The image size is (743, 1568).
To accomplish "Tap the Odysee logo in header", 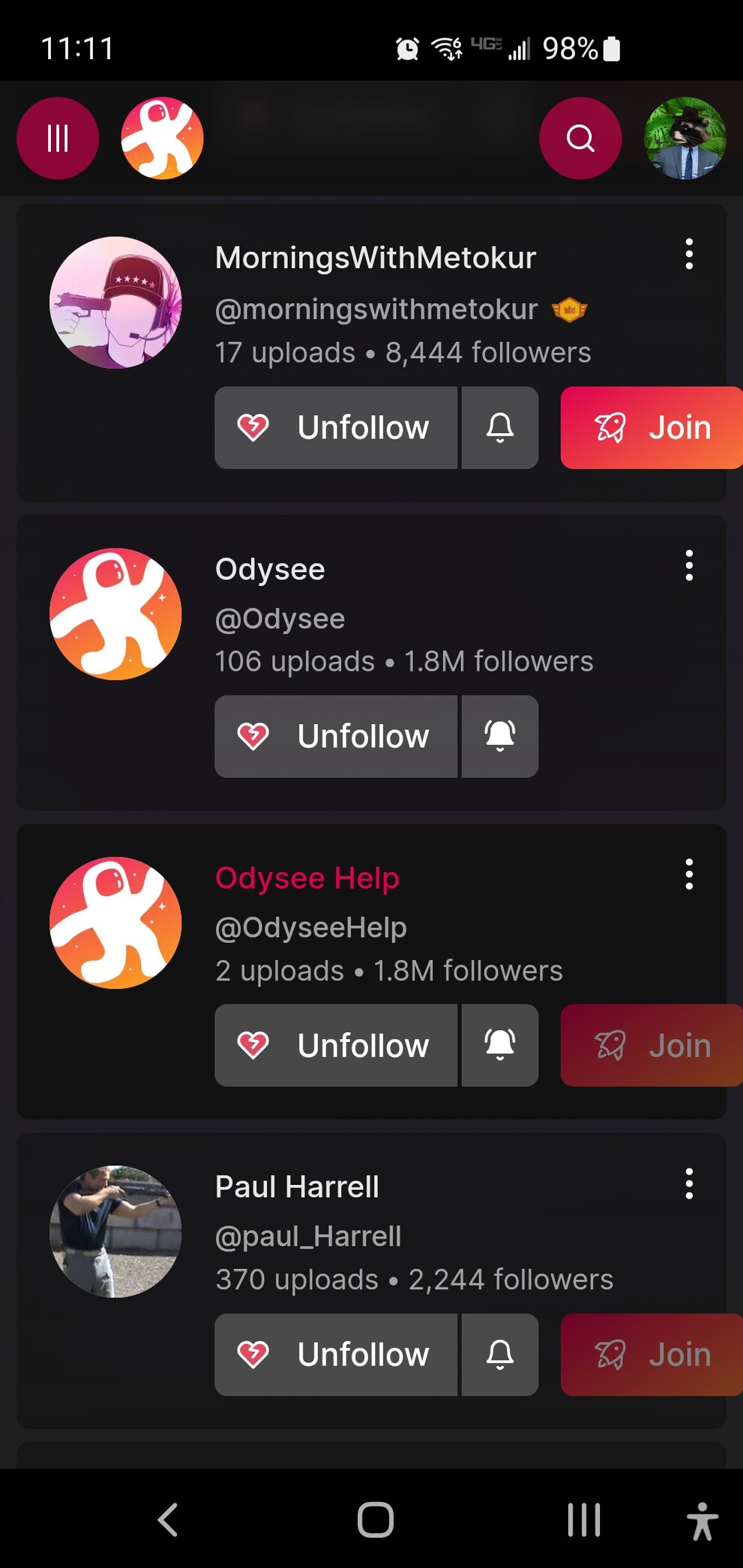I will click(x=162, y=138).
